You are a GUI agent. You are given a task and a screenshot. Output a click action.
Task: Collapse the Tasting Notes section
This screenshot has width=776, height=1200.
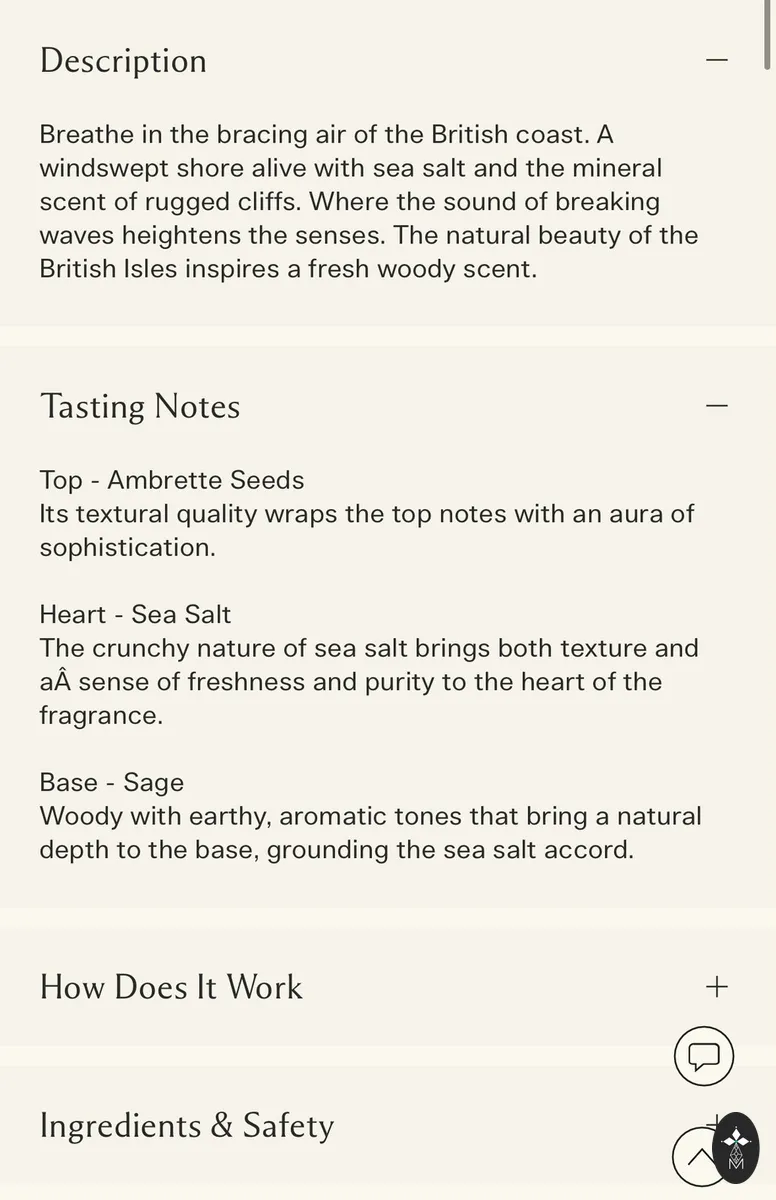point(716,406)
